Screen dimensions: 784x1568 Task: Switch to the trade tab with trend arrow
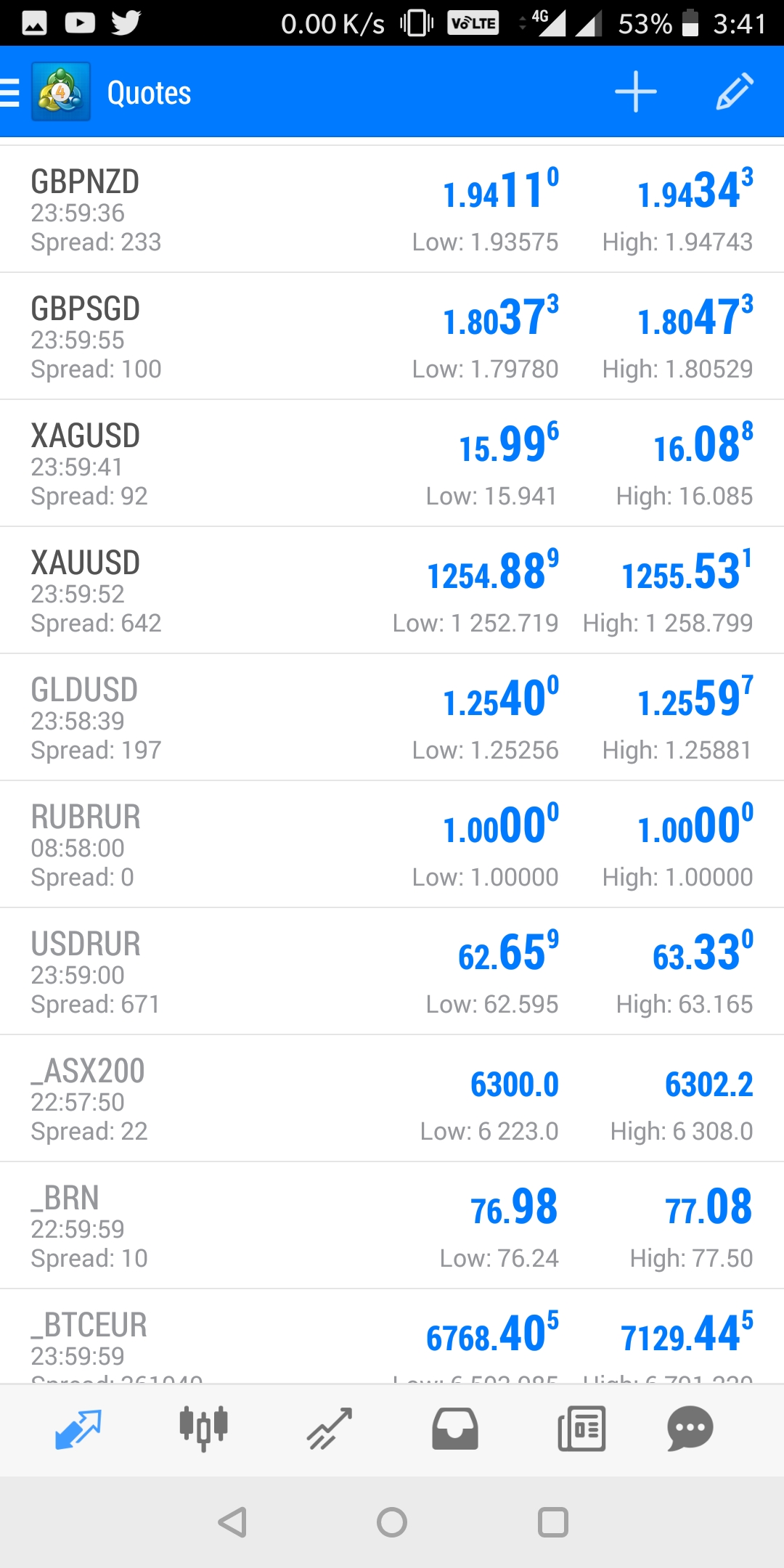tap(329, 1429)
